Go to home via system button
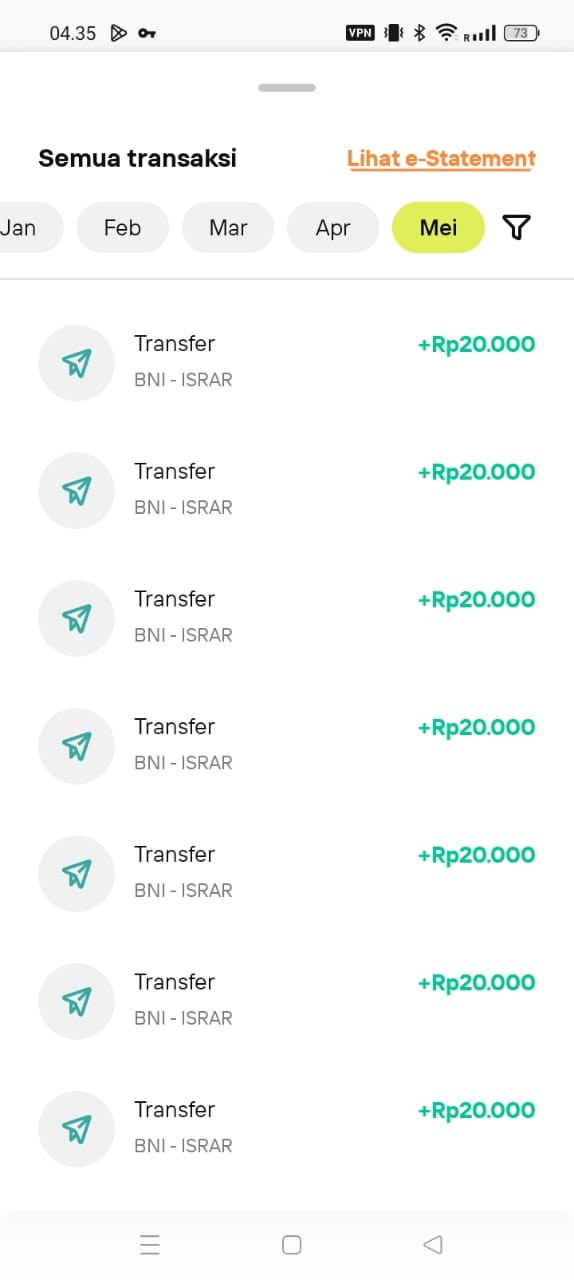Viewport: 574px width, 1280px height. click(x=291, y=1245)
